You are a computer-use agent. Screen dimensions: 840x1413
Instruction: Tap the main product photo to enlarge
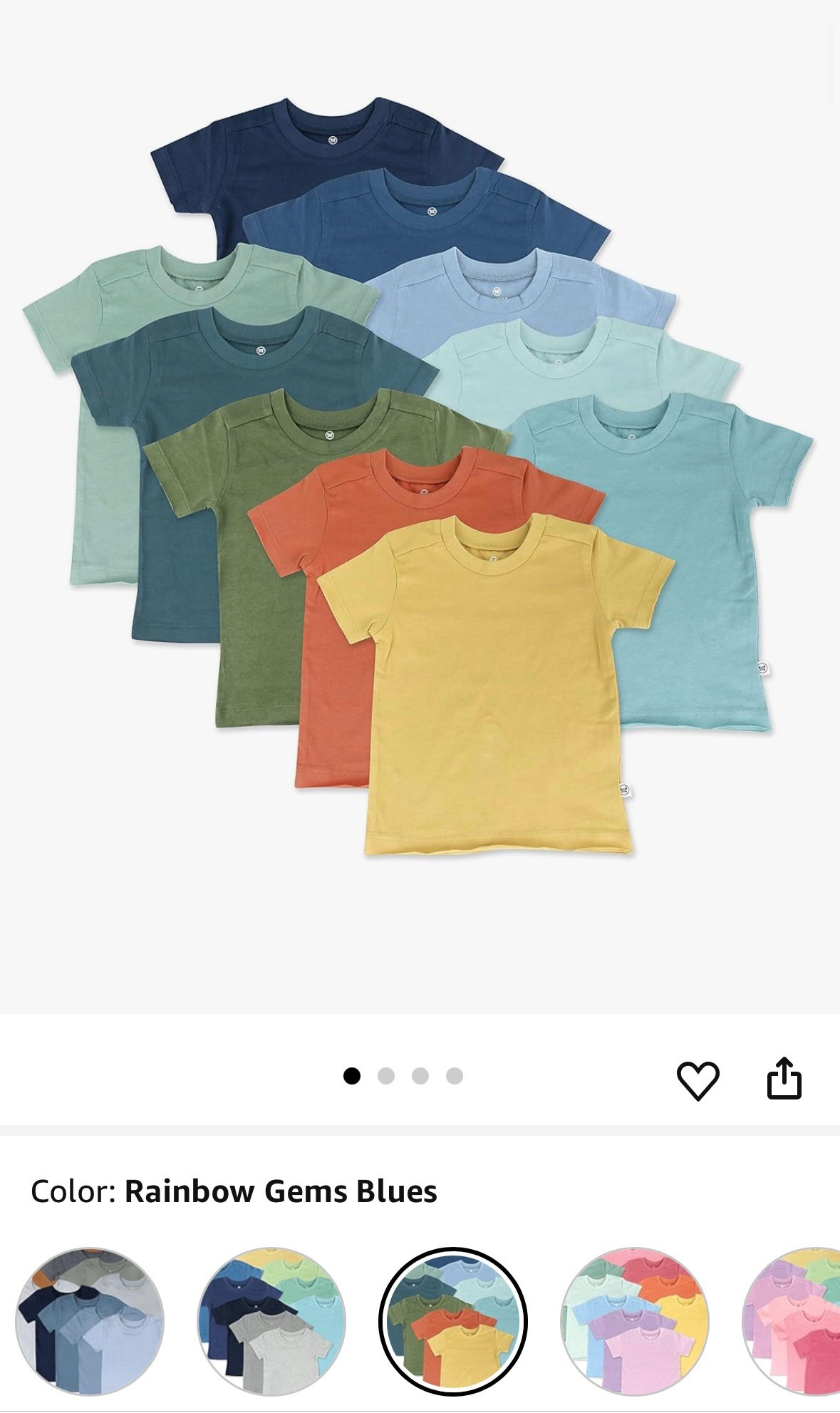click(420, 499)
